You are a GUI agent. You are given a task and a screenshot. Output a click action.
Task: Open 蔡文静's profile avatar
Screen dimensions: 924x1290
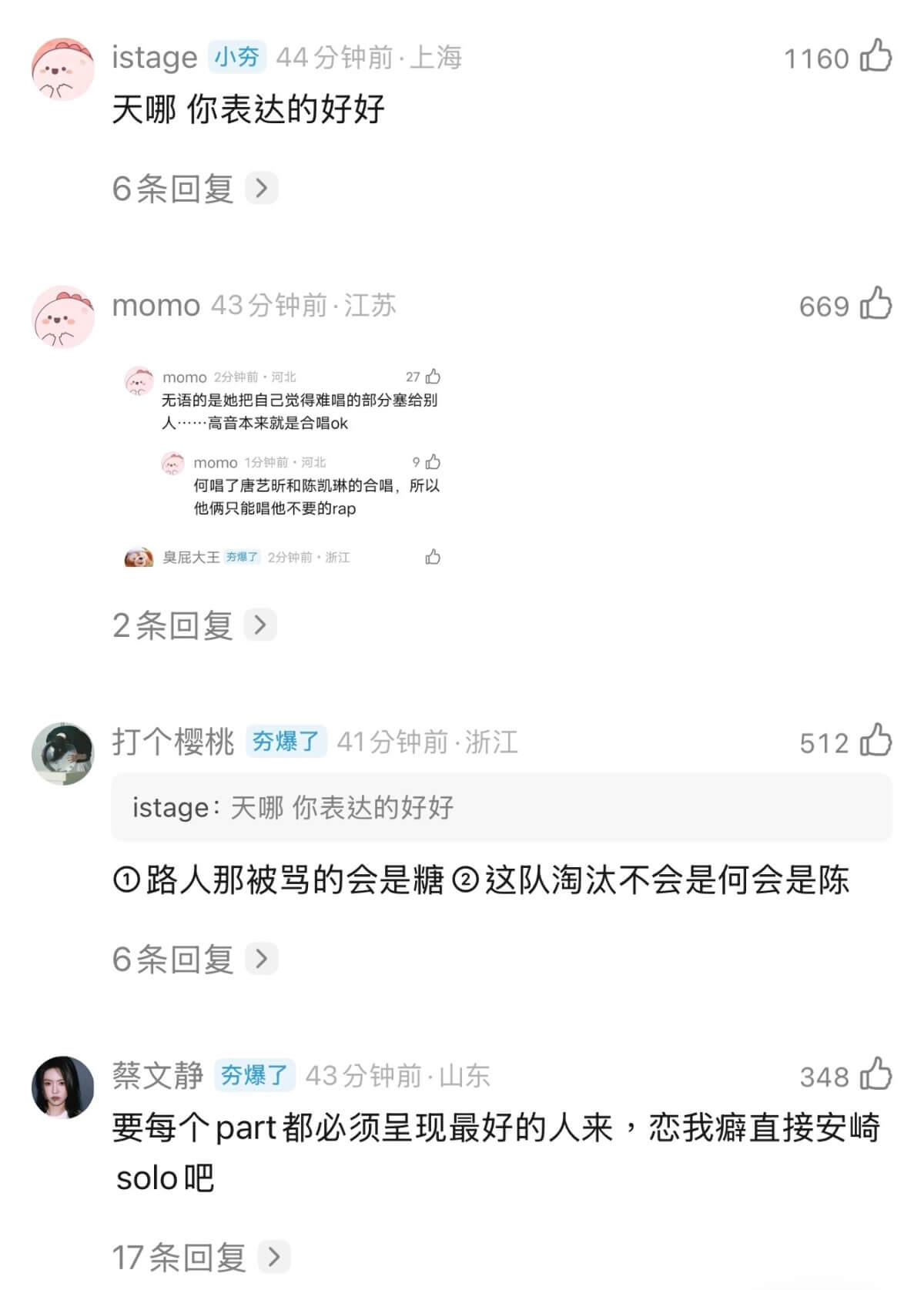pos(62,1087)
